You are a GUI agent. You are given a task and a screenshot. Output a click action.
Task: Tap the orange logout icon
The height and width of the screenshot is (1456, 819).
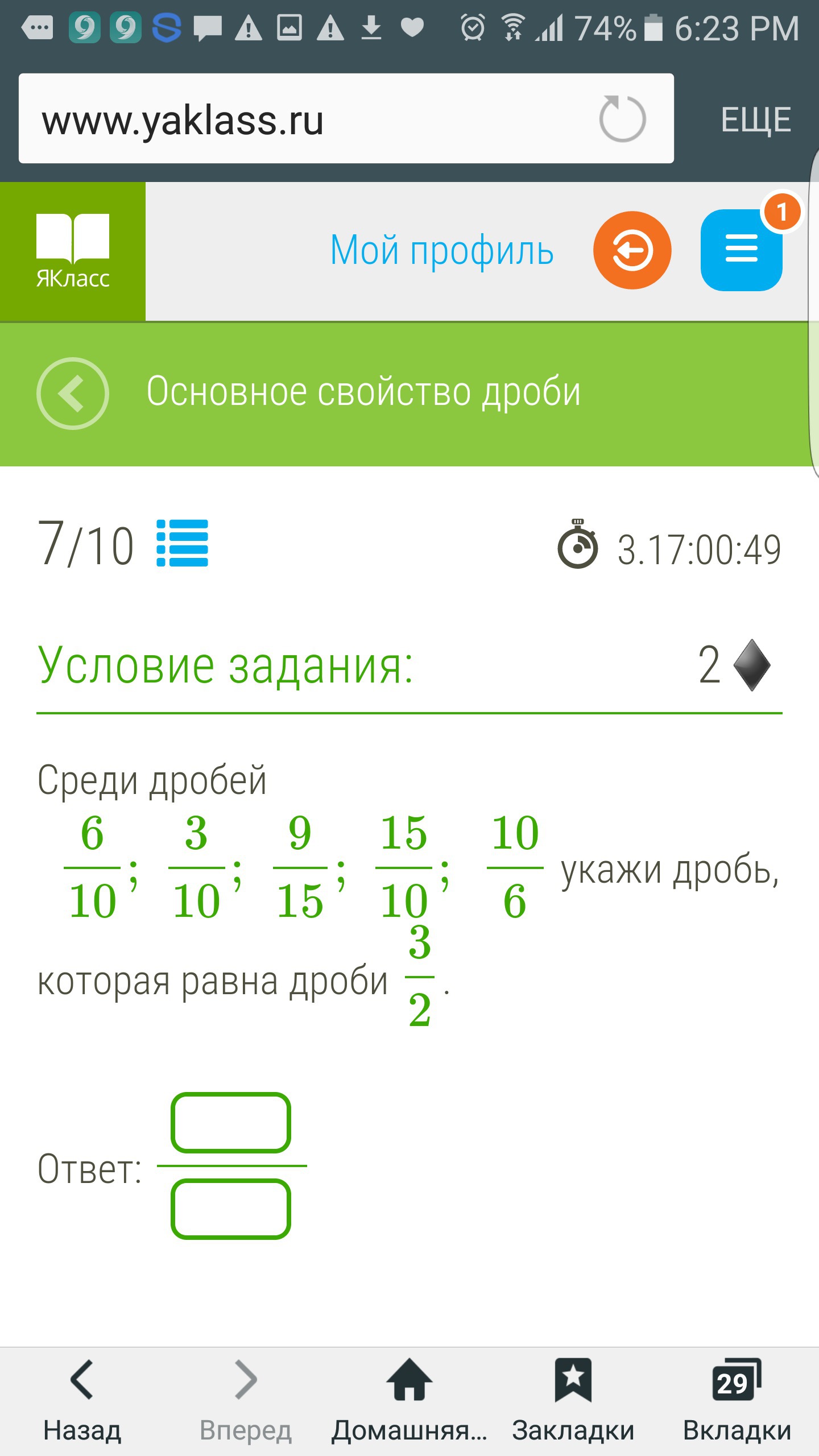click(x=632, y=250)
